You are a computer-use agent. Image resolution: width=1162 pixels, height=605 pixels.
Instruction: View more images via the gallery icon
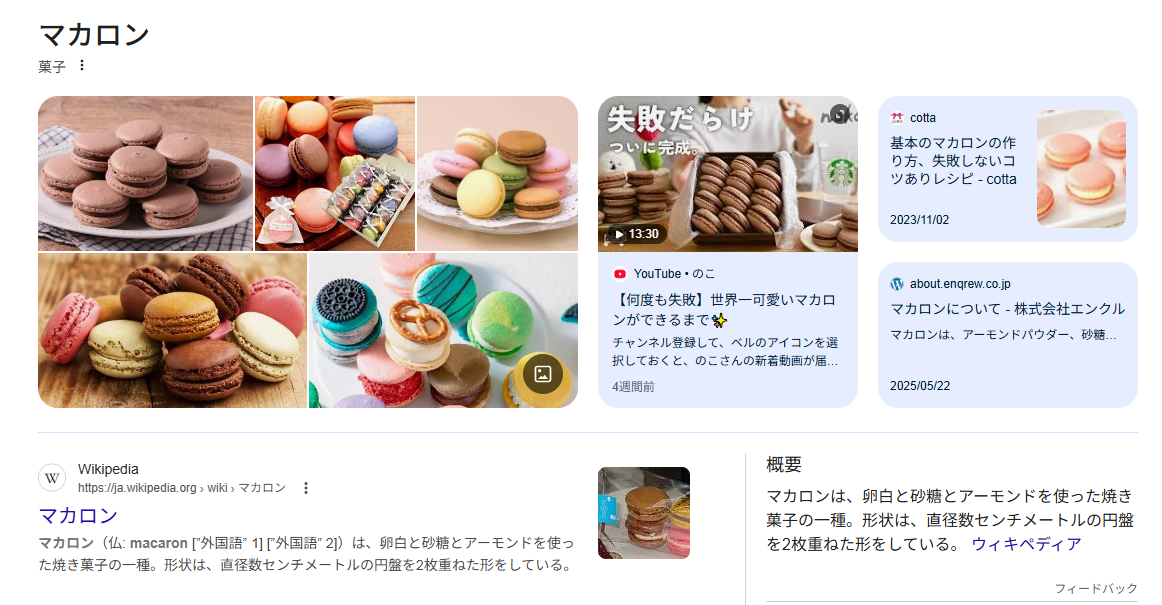[542, 374]
